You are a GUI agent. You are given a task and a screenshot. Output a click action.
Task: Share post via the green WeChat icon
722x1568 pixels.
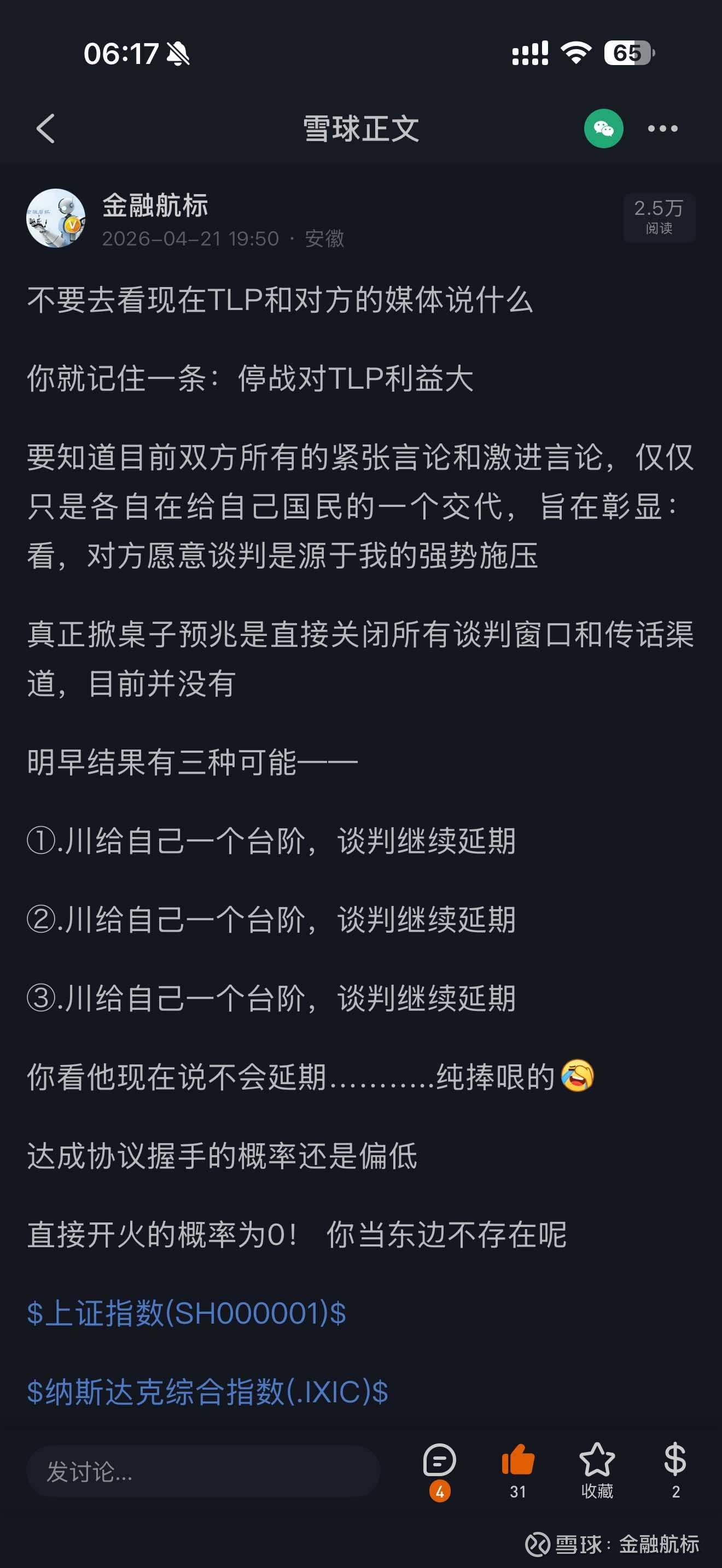pos(603,128)
